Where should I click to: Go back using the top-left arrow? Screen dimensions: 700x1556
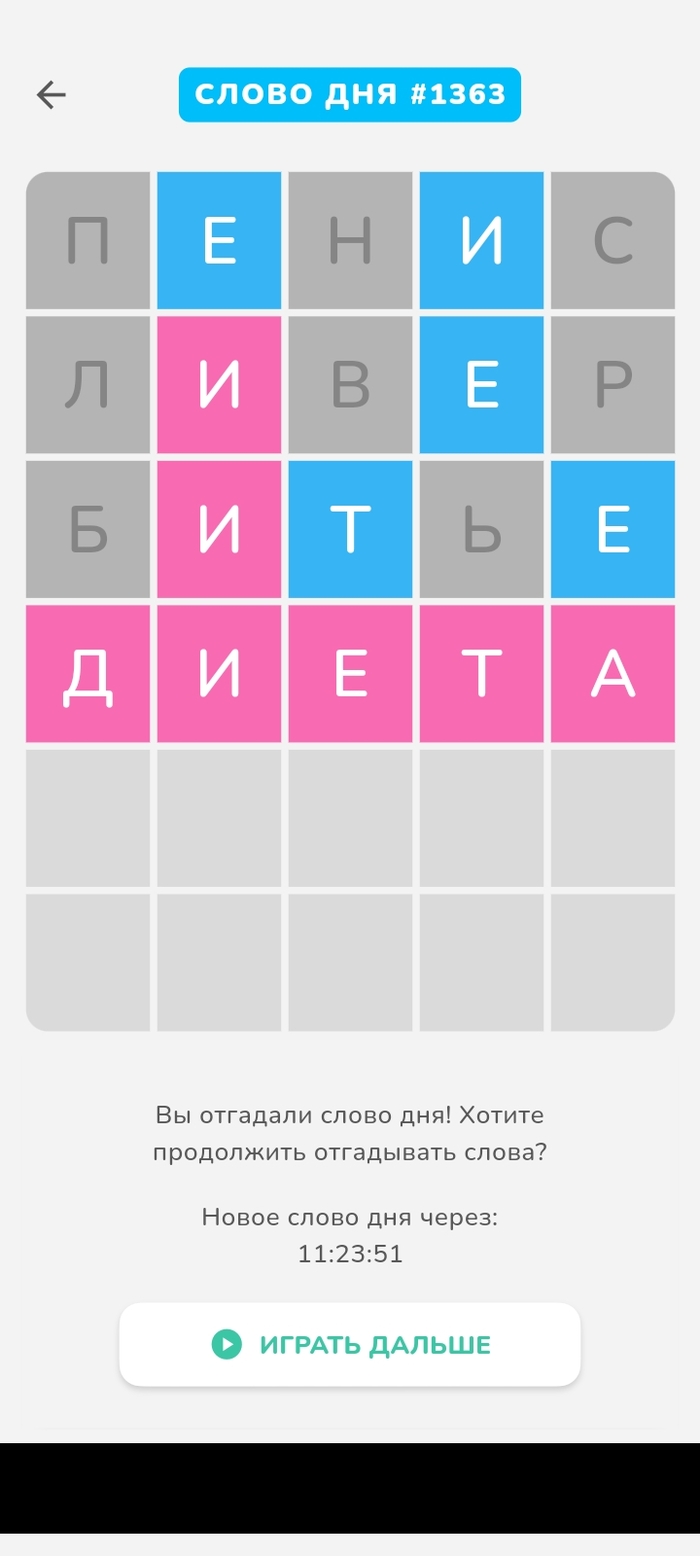tap(51, 95)
